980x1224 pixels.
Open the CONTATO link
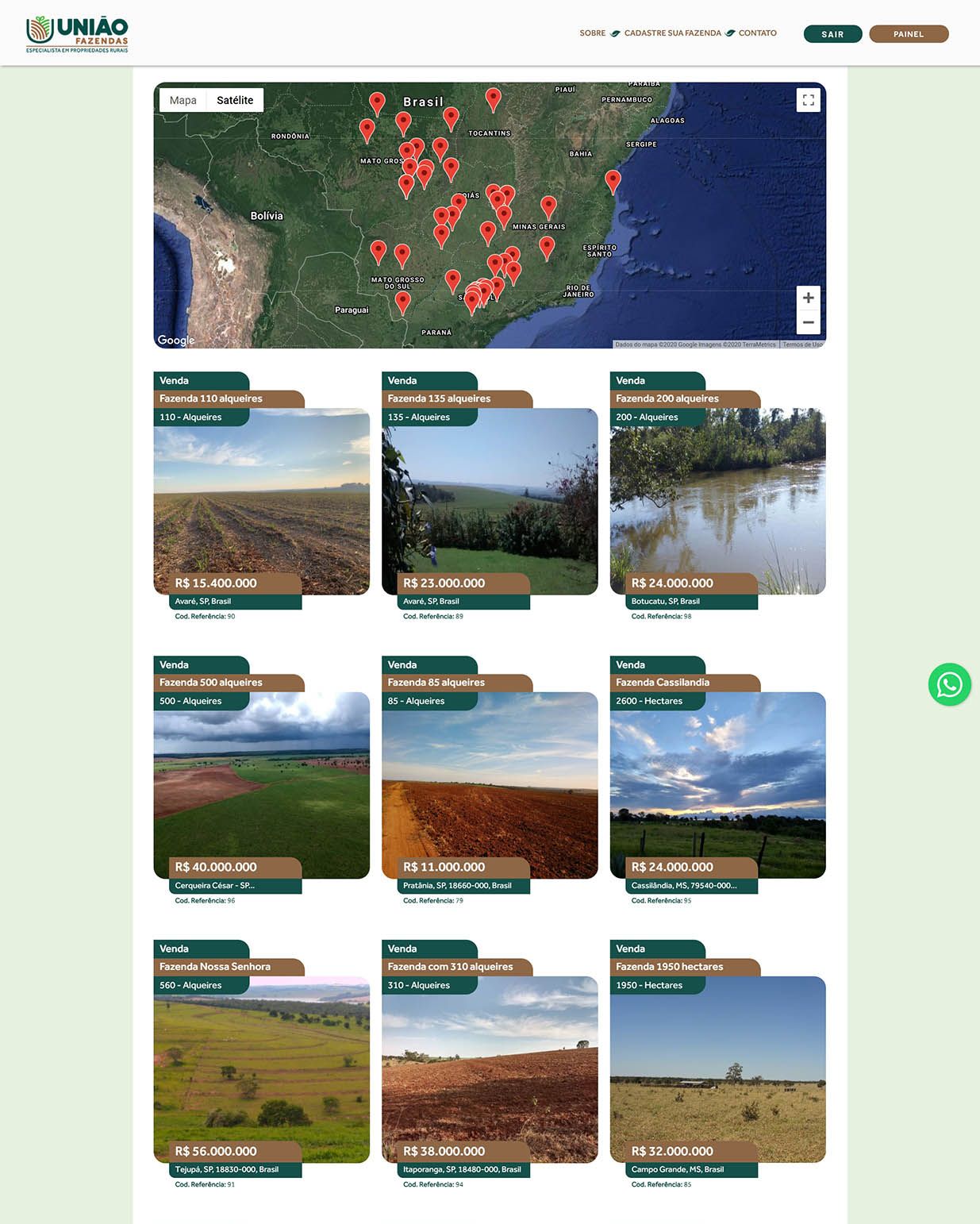757,33
